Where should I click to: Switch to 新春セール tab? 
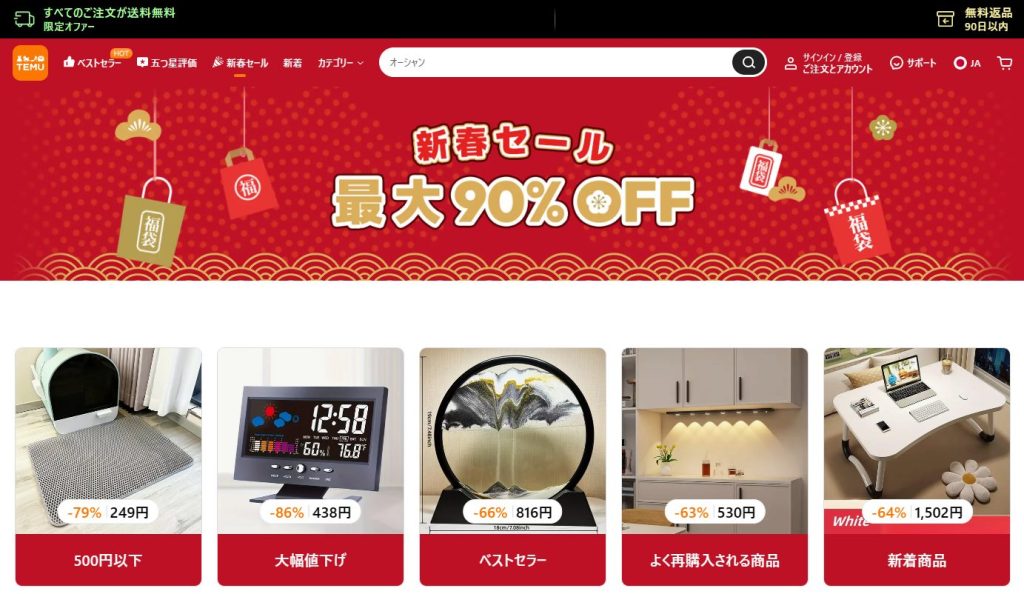click(x=241, y=63)
